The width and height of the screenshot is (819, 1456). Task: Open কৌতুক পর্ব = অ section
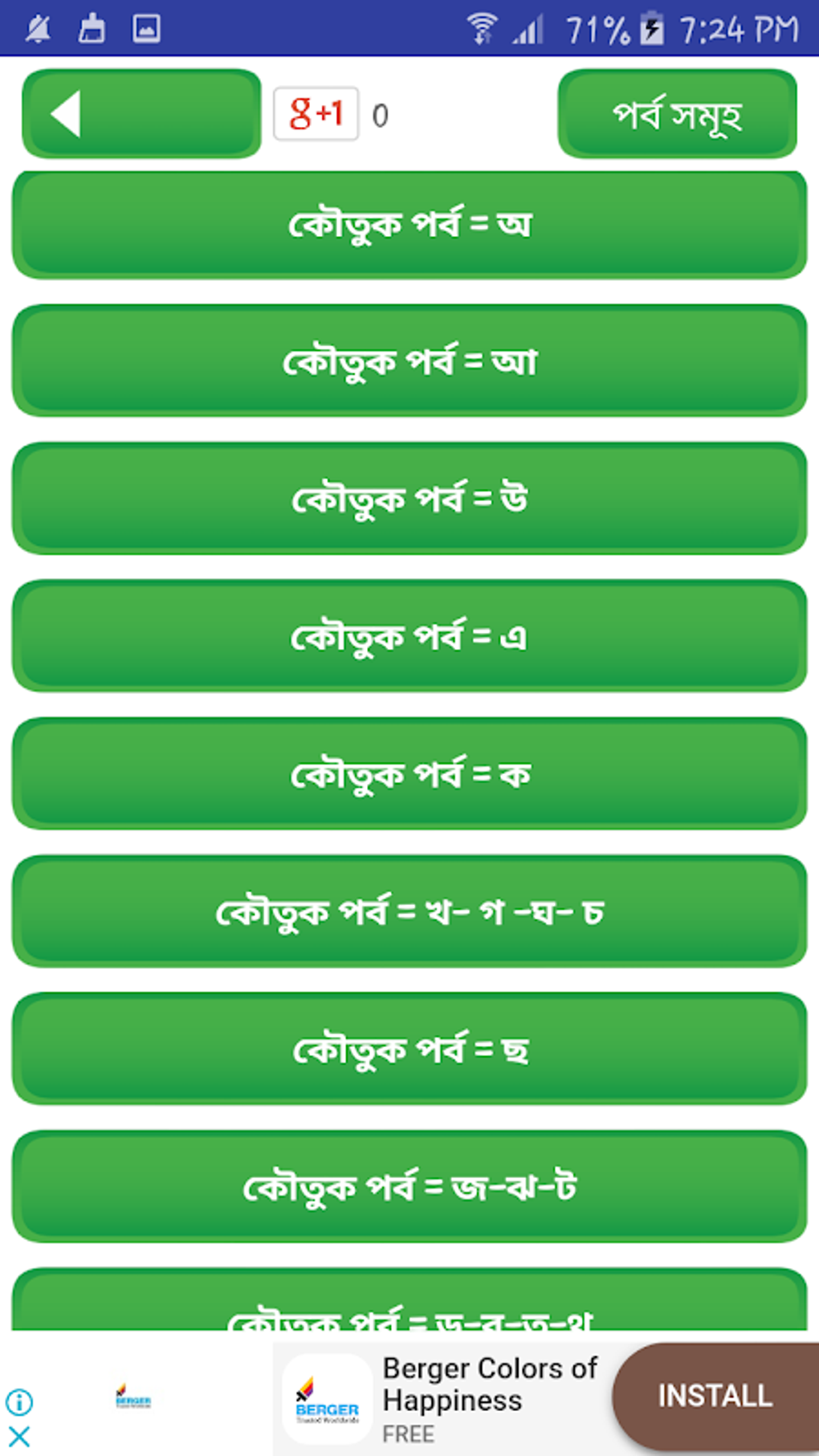(409, 224)
